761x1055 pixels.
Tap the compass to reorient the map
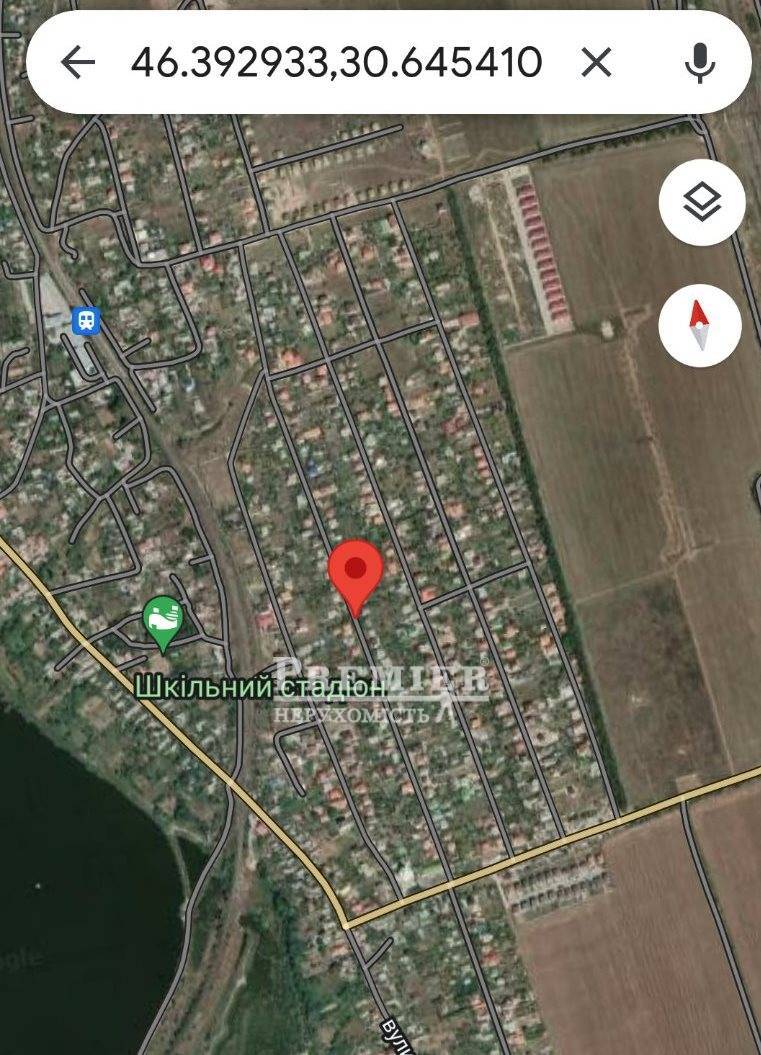pyautogui.click(x=700, y=326)
